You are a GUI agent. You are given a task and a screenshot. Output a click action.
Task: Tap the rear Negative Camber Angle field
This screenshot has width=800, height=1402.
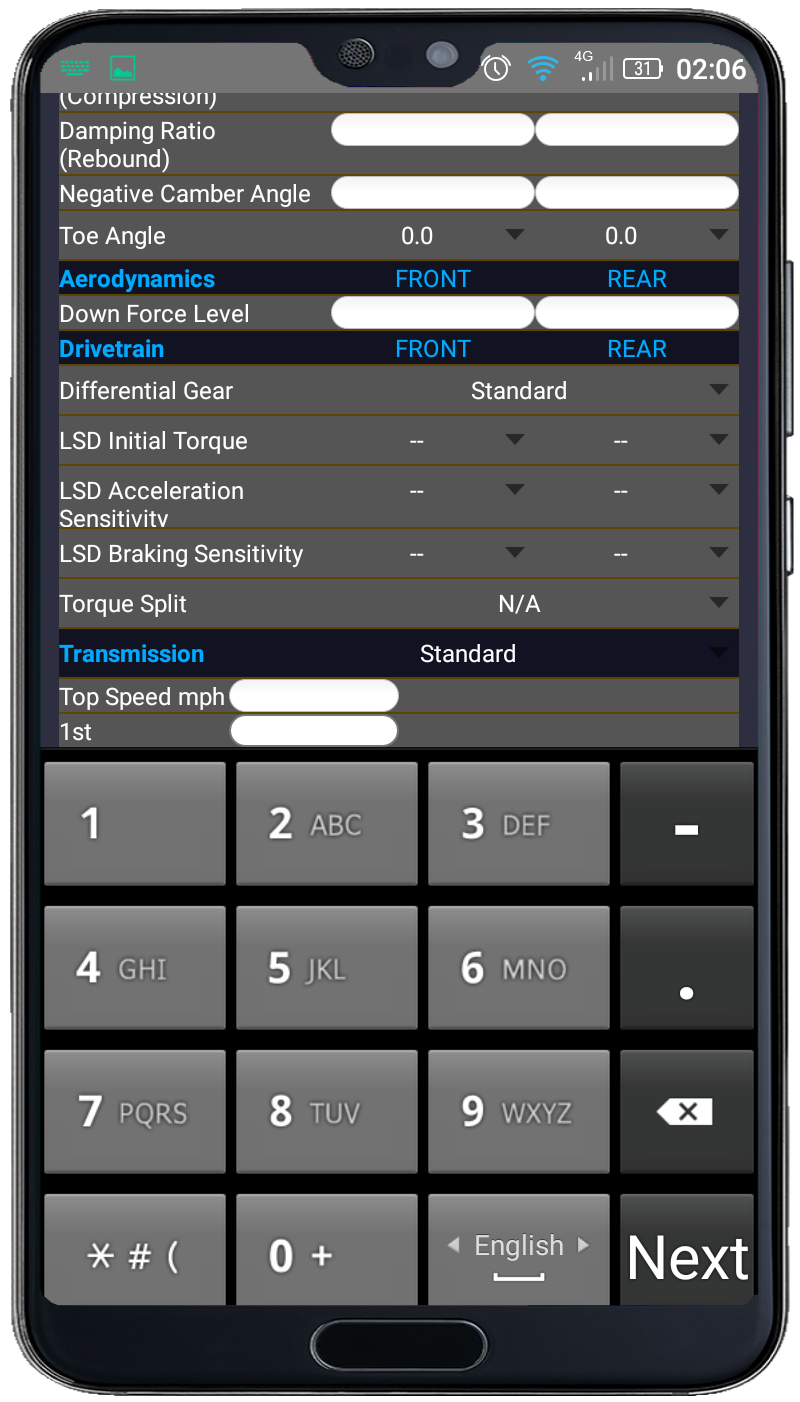tap(637, 193)
